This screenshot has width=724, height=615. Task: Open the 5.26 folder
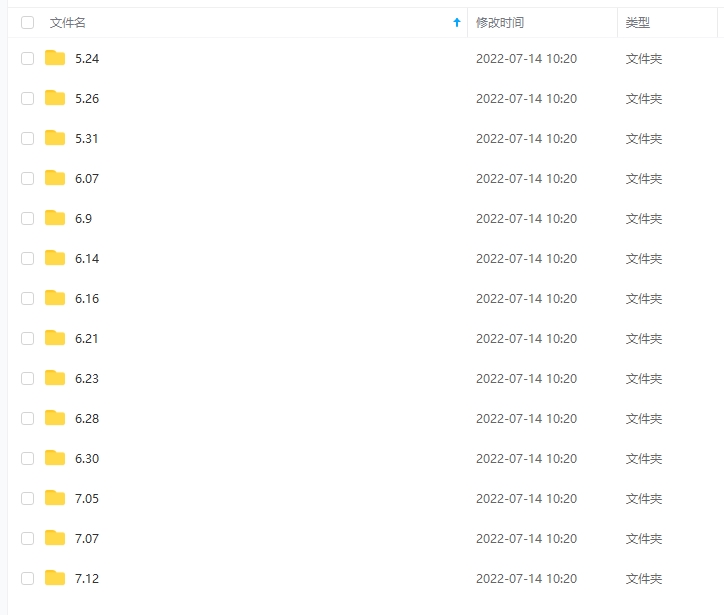click(x=87, y=99)
